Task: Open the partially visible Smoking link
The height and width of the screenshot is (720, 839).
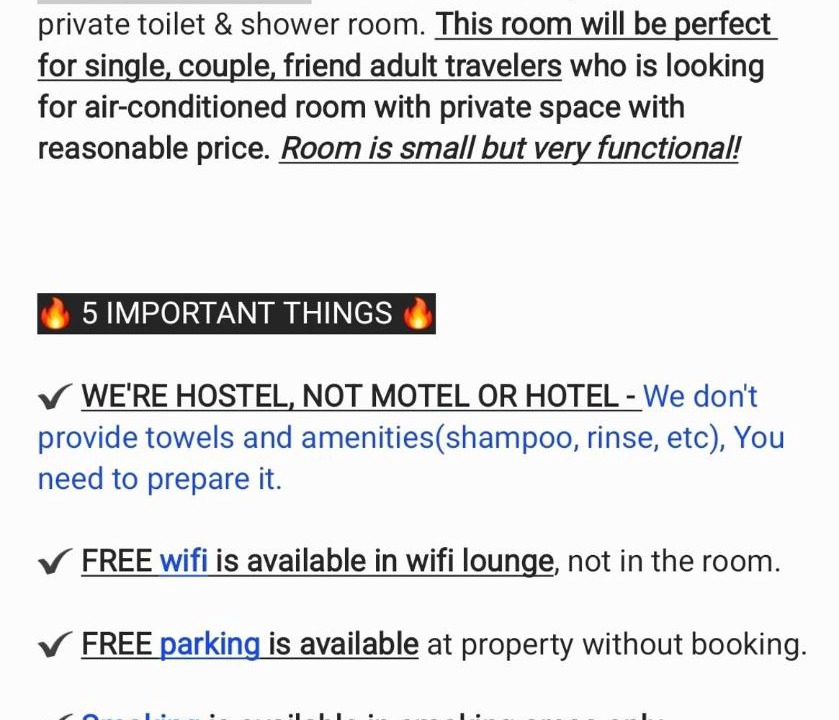Action: point(140,715)
